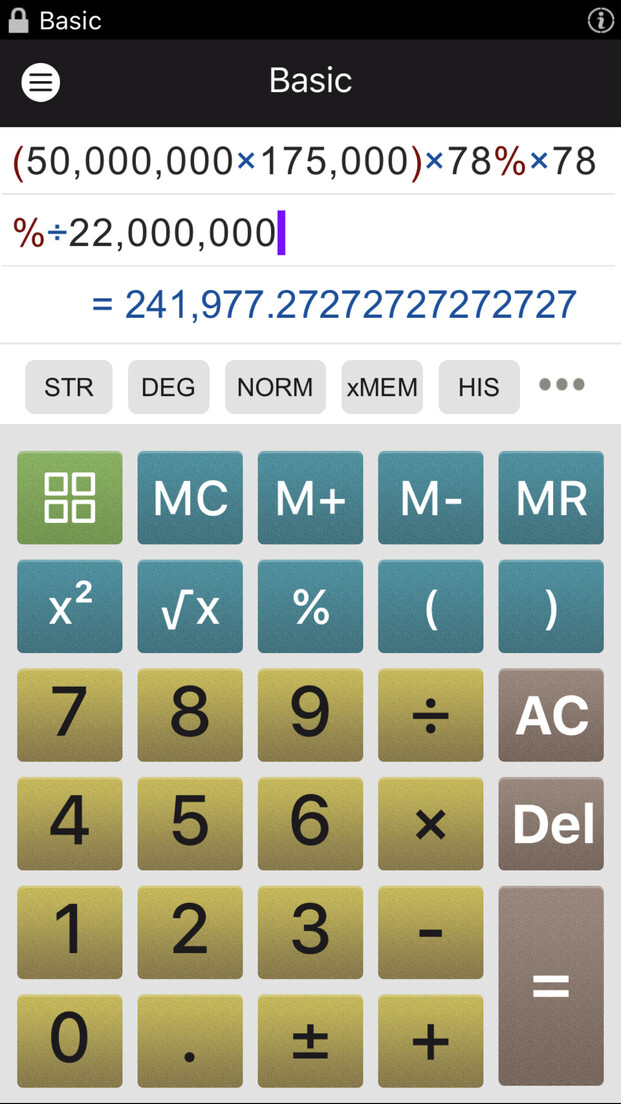The height and width of the screenshot is (1104, 621).
Task: Toggle the sign with ± key
Action: pyautogui.click(x=310, y=1041)
